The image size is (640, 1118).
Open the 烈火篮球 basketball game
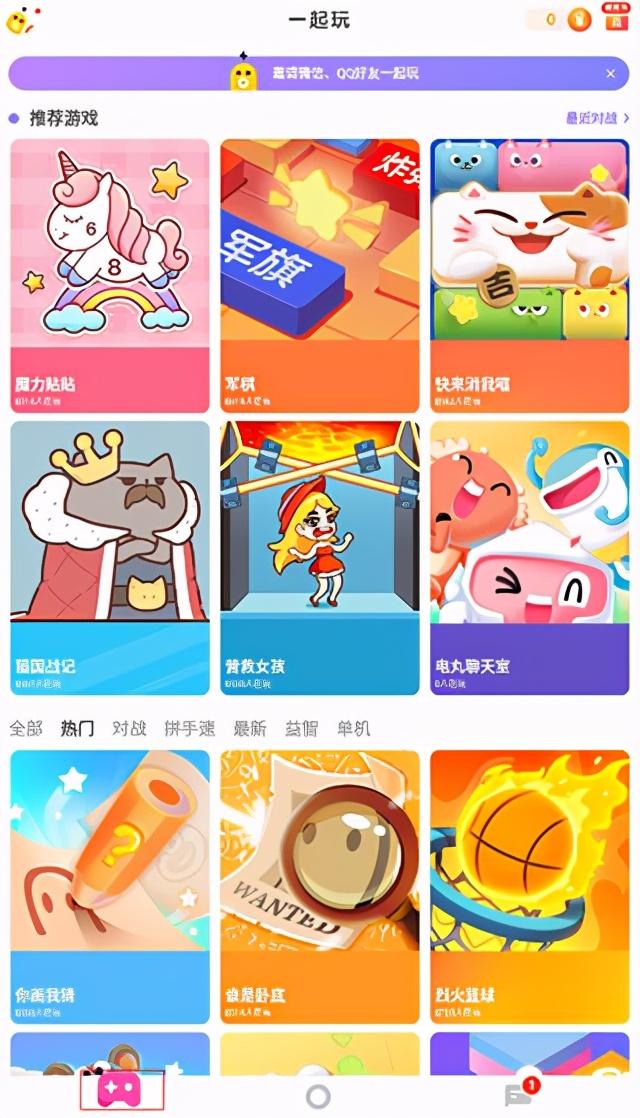530,885
